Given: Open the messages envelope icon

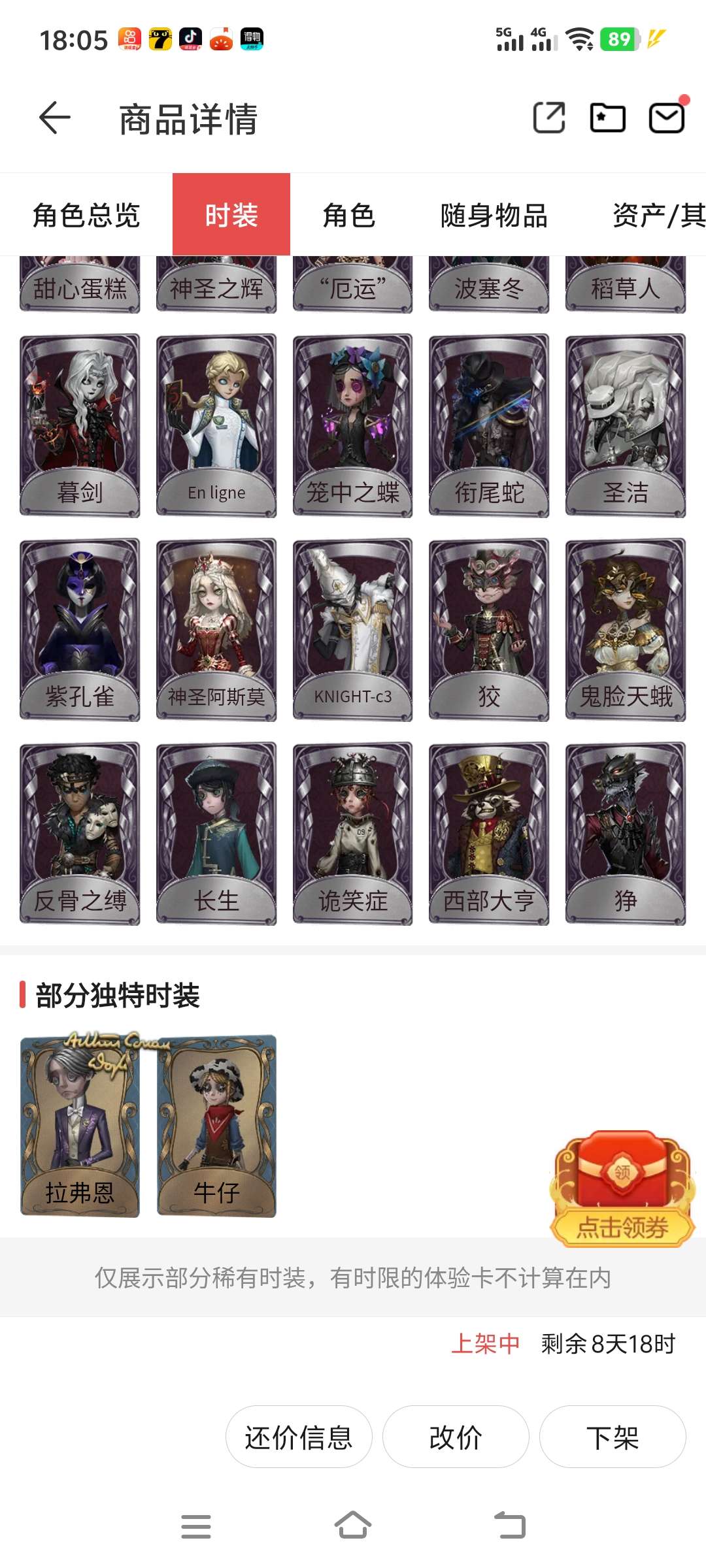Looking at the screenshot, I should tap(667, 118).
